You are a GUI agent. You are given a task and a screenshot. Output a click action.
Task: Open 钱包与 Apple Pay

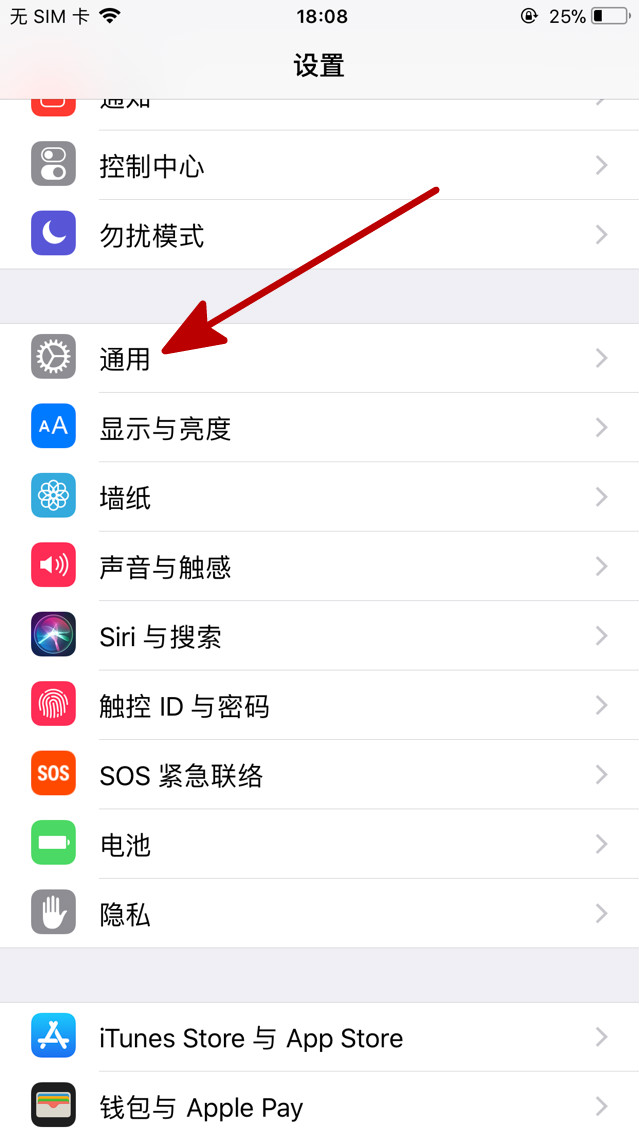click(200, 1107)
